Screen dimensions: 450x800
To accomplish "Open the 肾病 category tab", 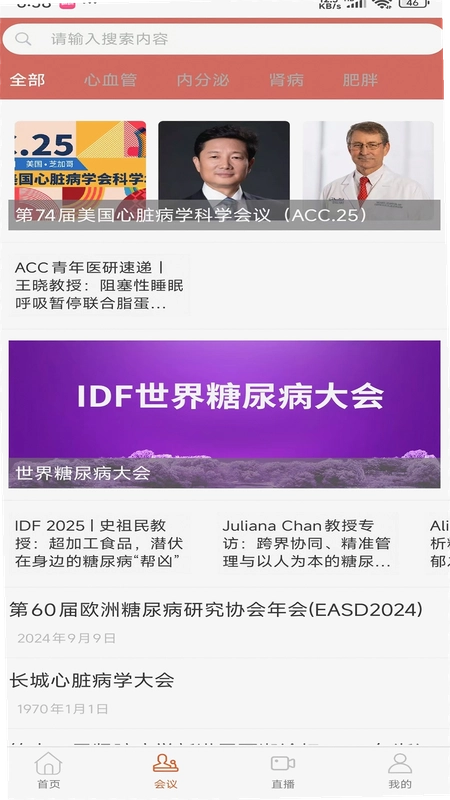I will click(286, 80).
